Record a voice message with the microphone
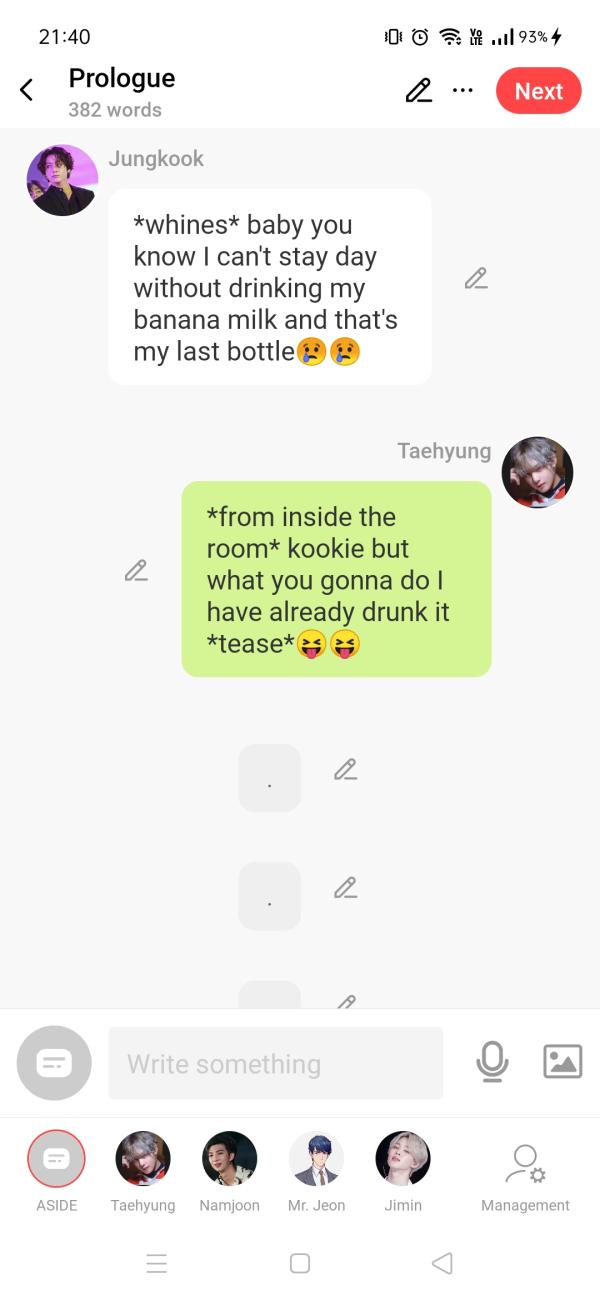 pos(492,1062)
